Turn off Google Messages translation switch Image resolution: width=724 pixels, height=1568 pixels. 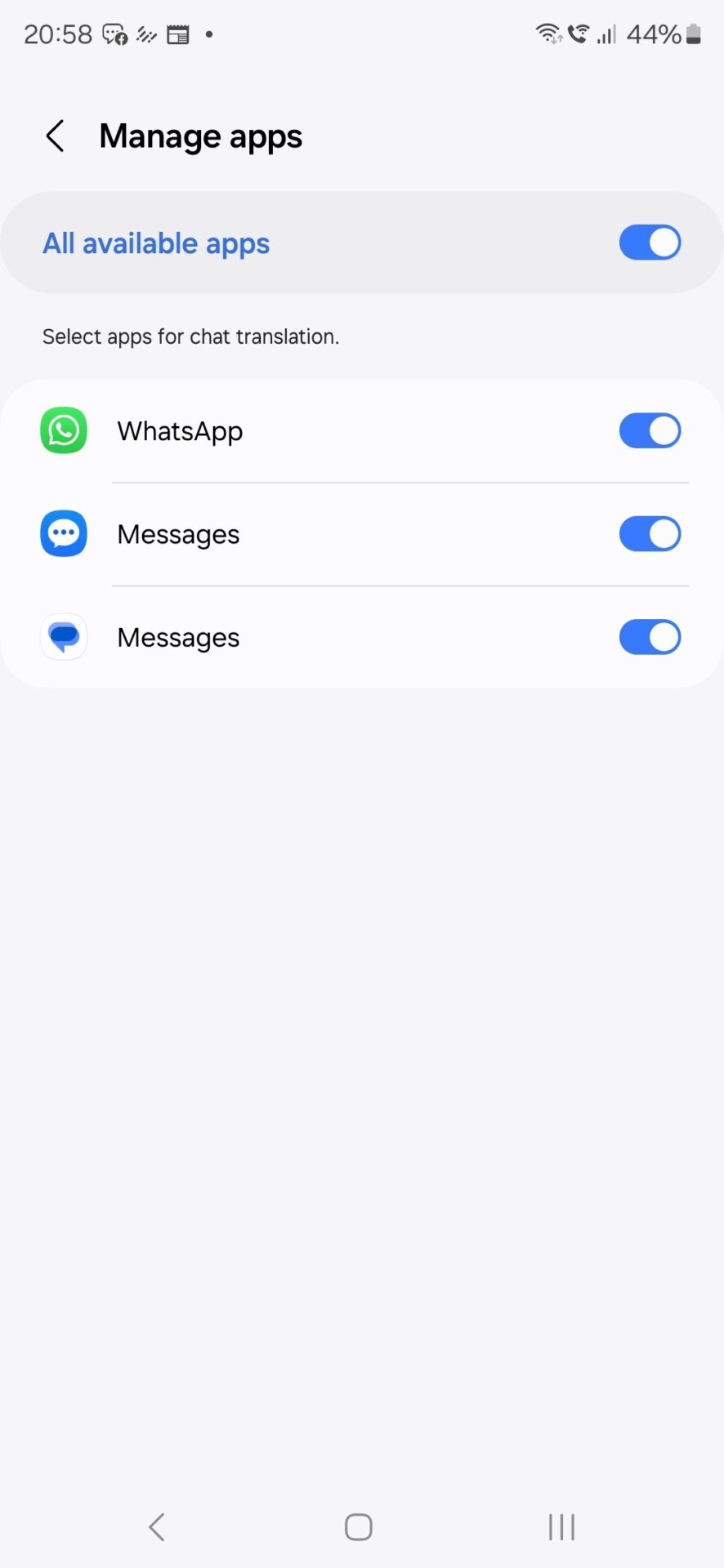click(x=650, y=637)
